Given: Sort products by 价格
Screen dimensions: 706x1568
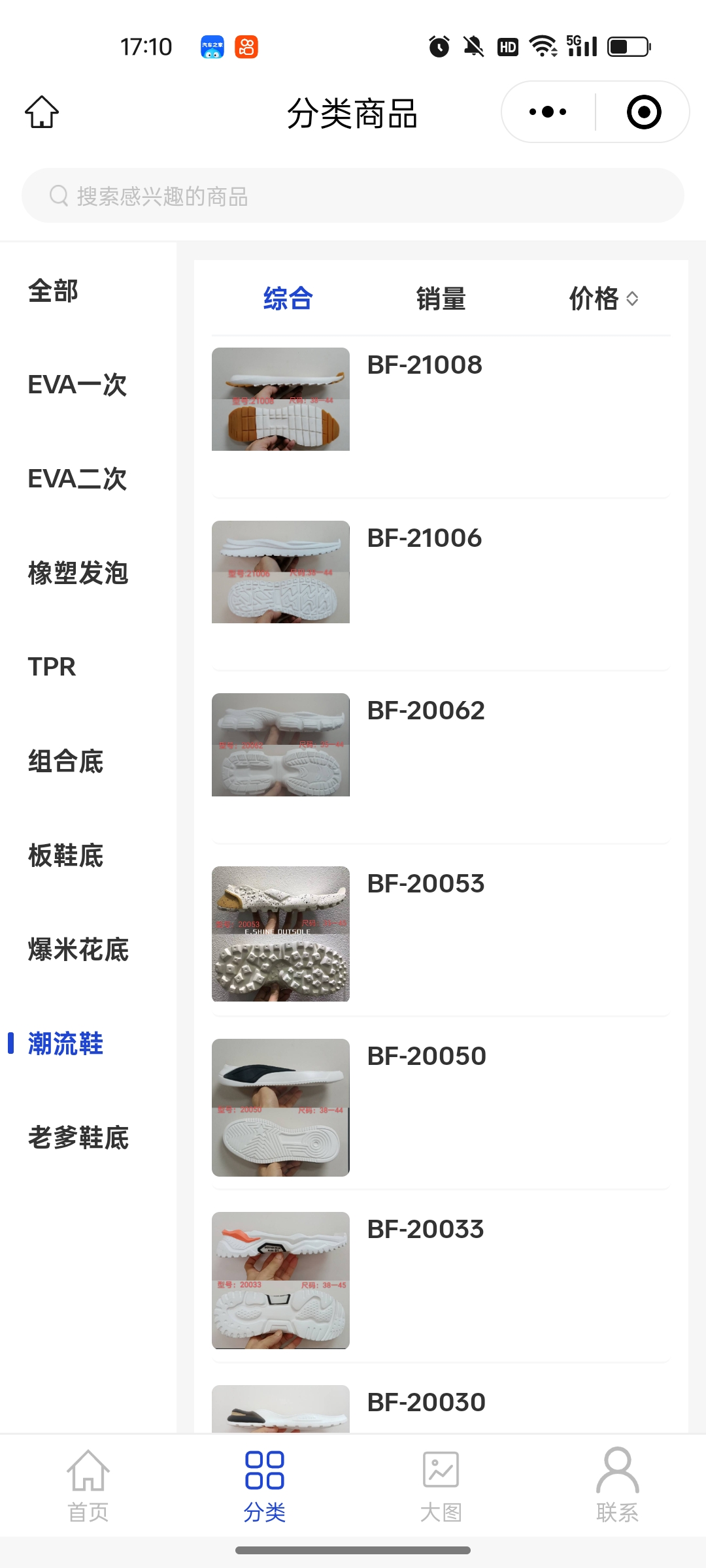Looking at the screenshot, I should 603,299.
